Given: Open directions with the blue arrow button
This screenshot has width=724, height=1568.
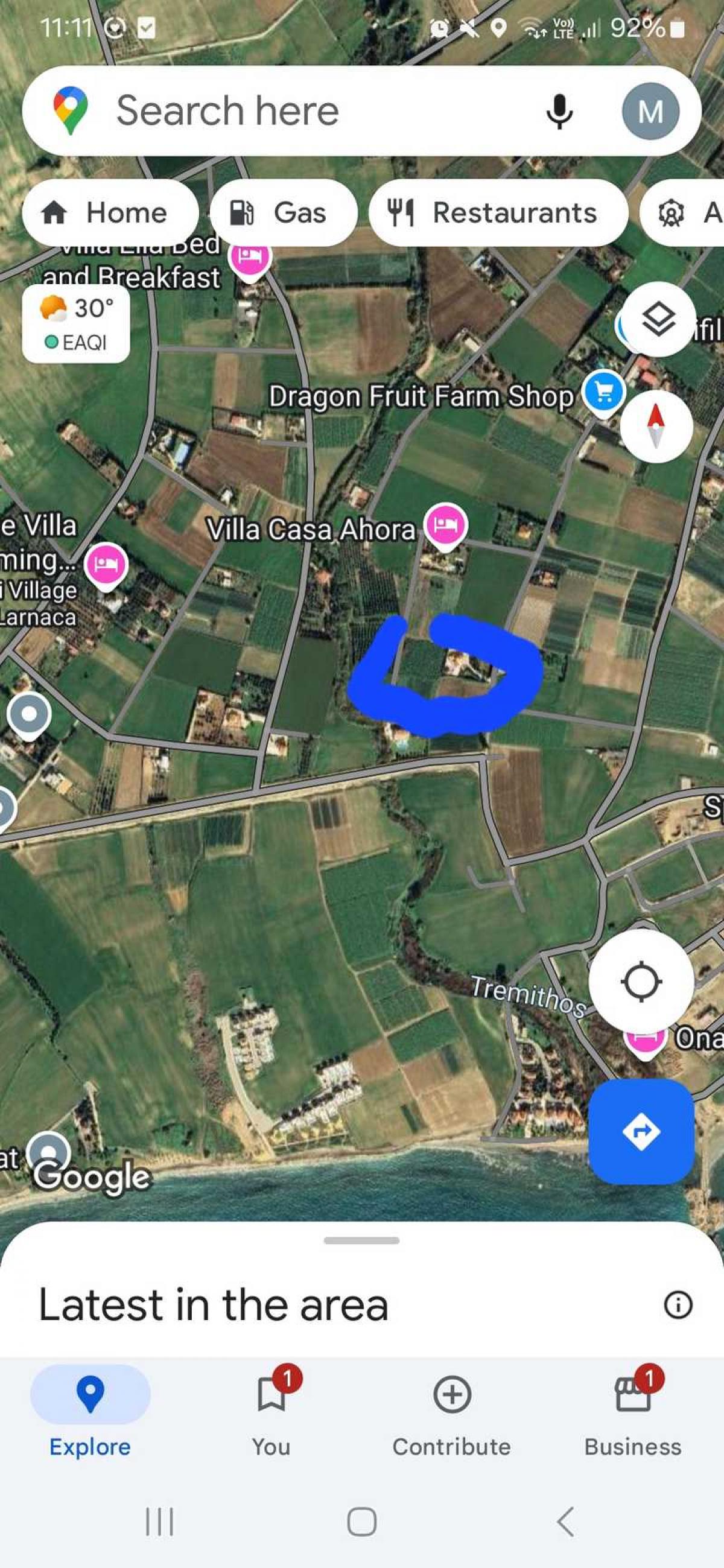Looking at the screenshot, I should [641, 1132].
